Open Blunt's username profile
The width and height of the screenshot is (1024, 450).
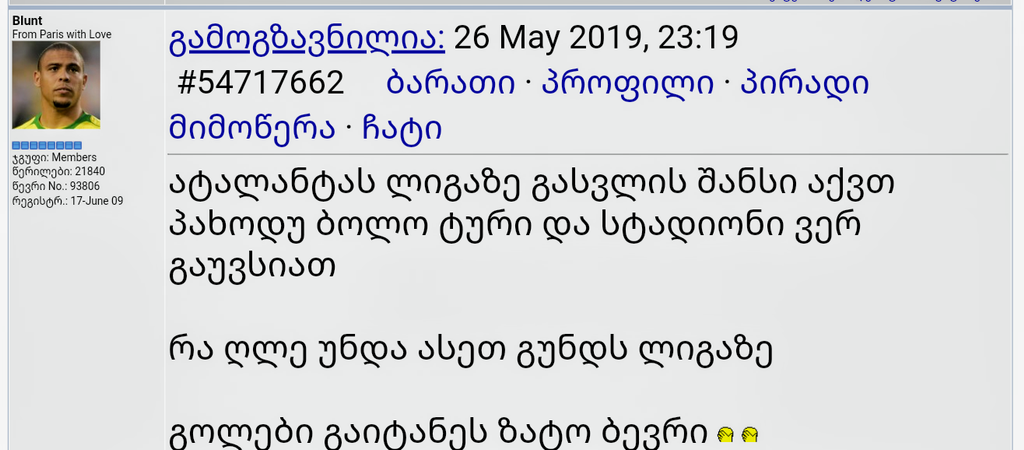(27, 21)
